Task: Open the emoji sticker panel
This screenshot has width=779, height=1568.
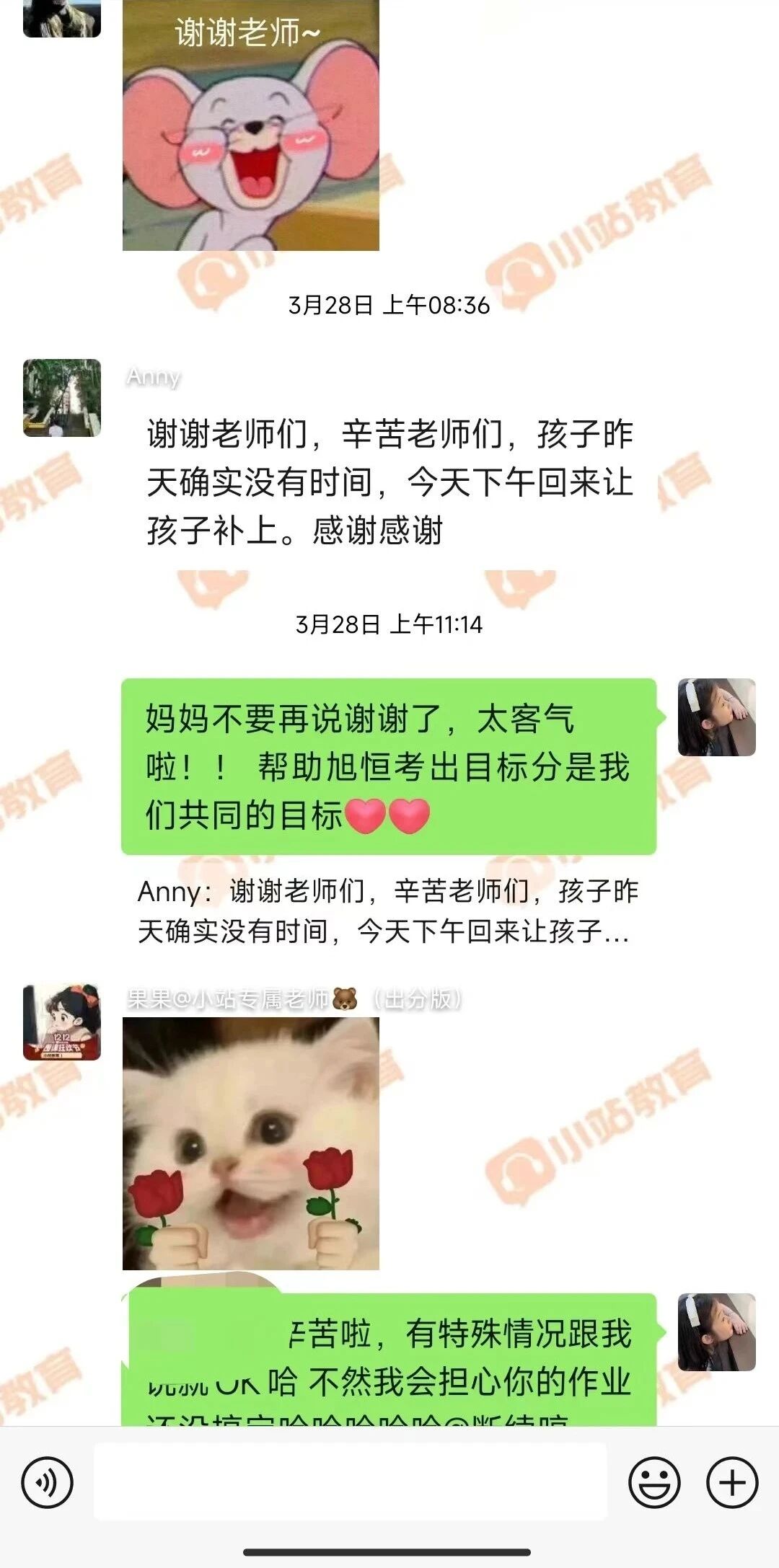Action: click(654, 1482)
